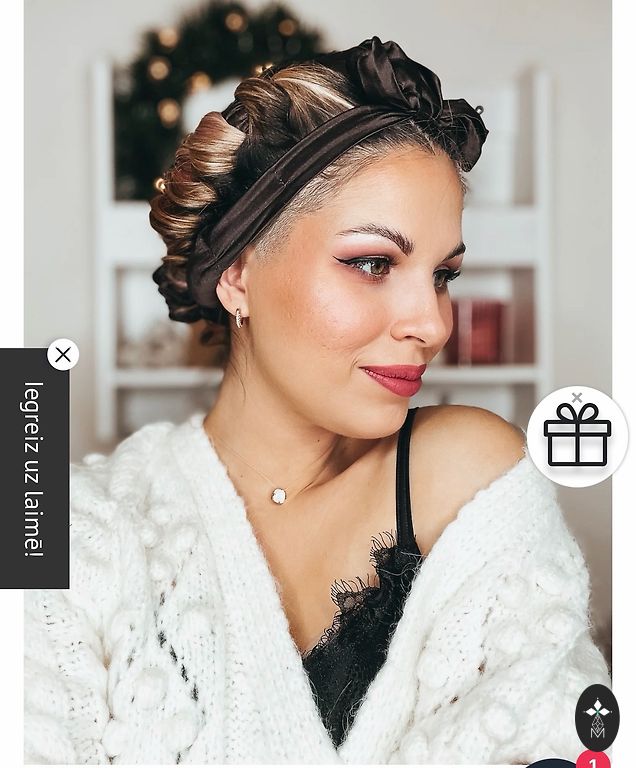636x768 pixels.
Task: Open the gift box widget
Action: tap(577, 436)
